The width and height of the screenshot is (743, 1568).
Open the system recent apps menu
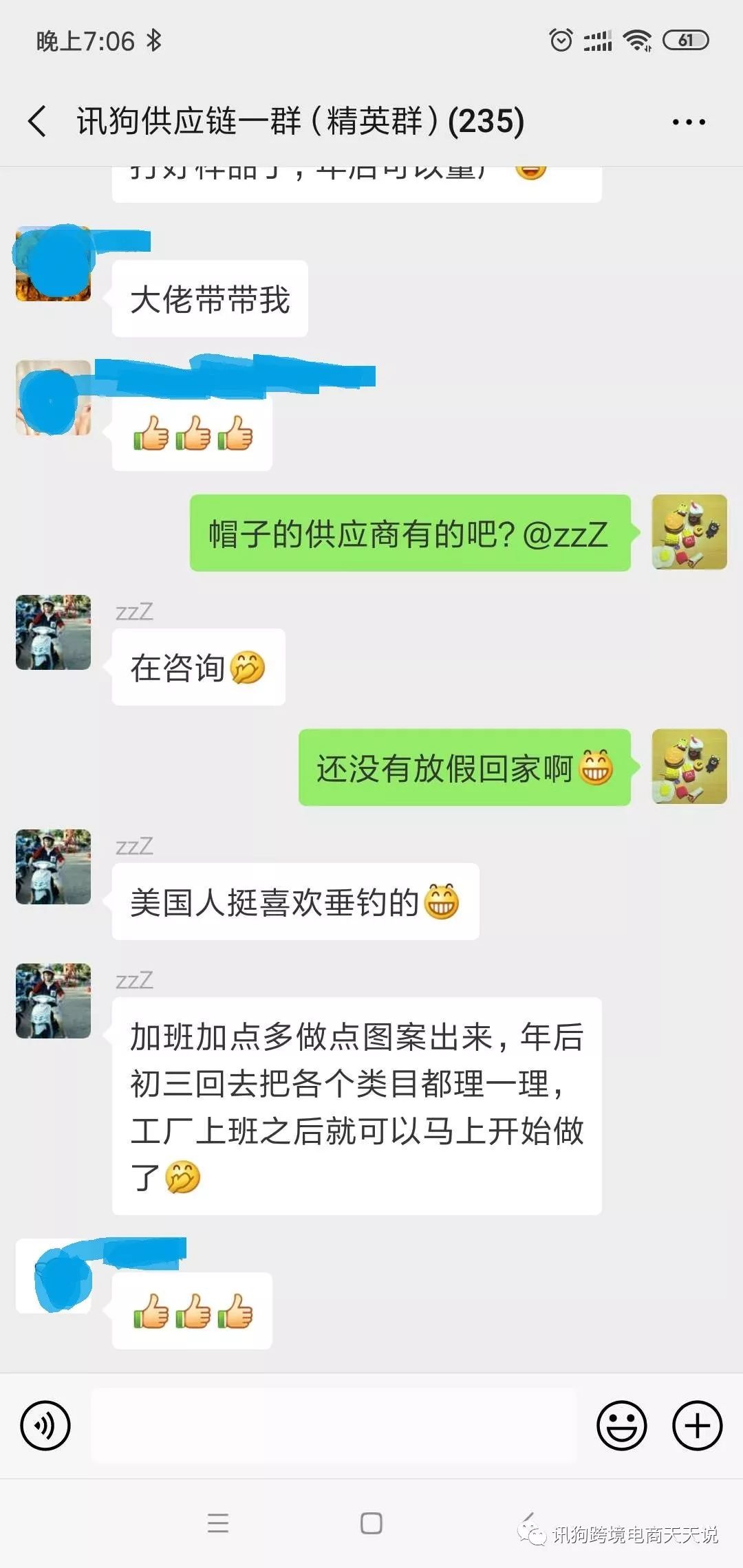[x=218, y=1523]
